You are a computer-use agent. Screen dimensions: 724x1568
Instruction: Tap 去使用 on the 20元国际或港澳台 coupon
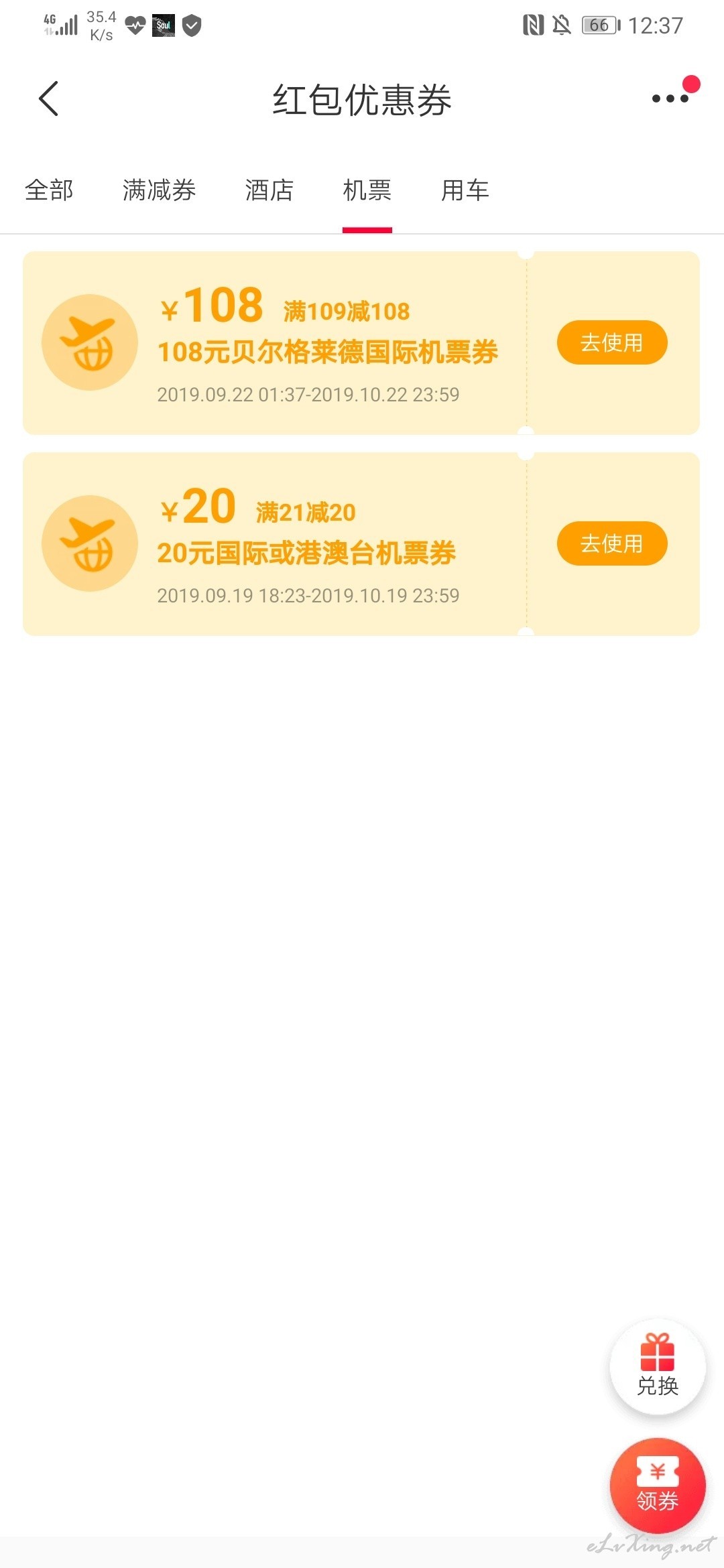click(612, 543)
